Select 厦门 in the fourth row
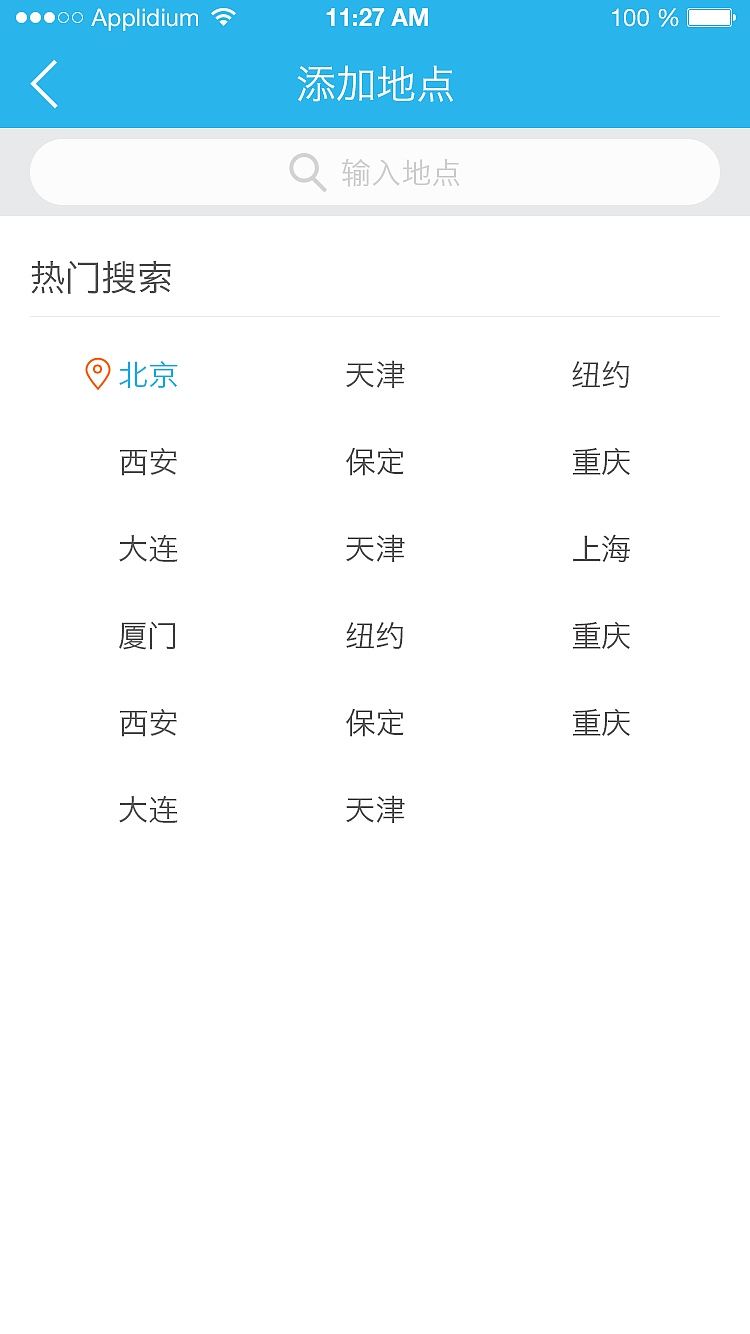 tap(148, 636)
